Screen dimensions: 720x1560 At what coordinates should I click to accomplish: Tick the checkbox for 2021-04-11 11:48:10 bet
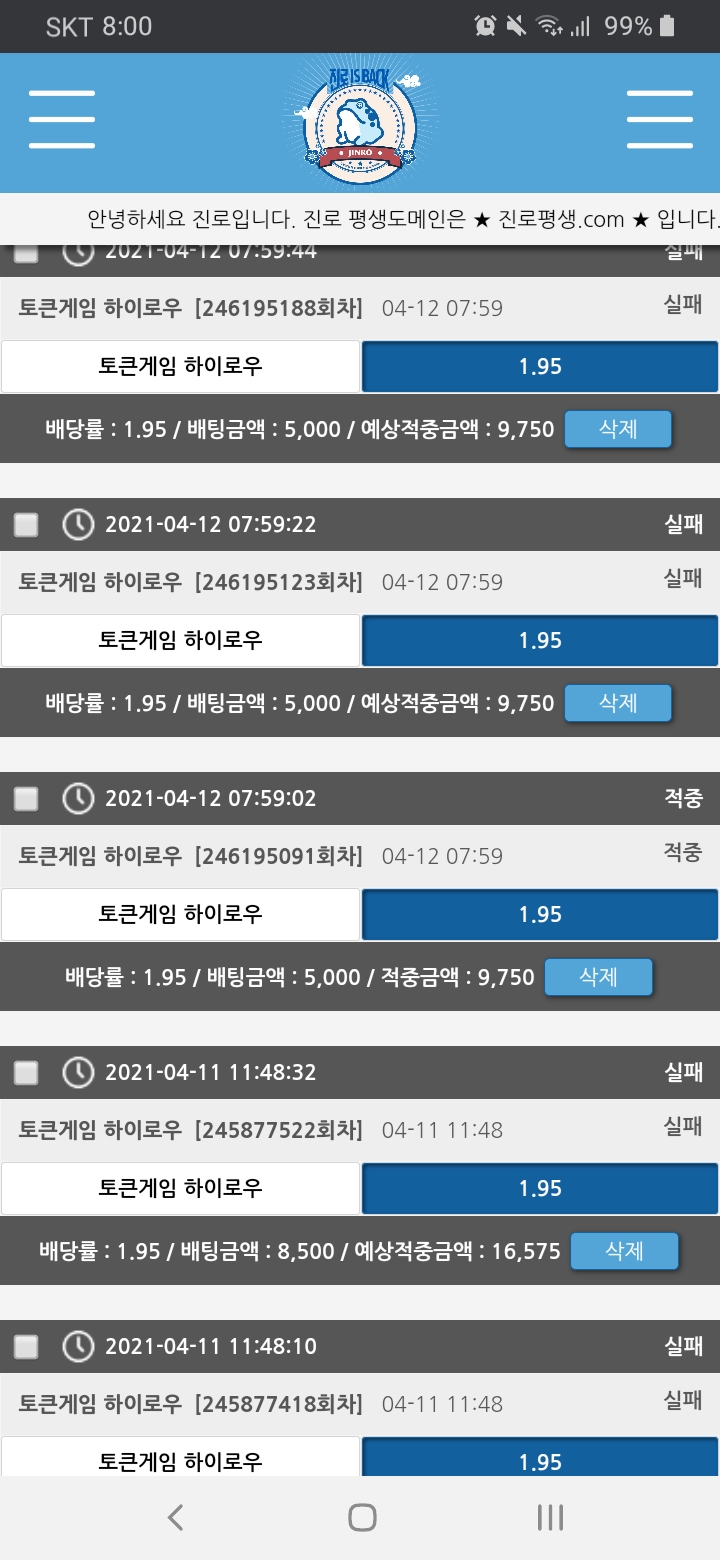26,1346
